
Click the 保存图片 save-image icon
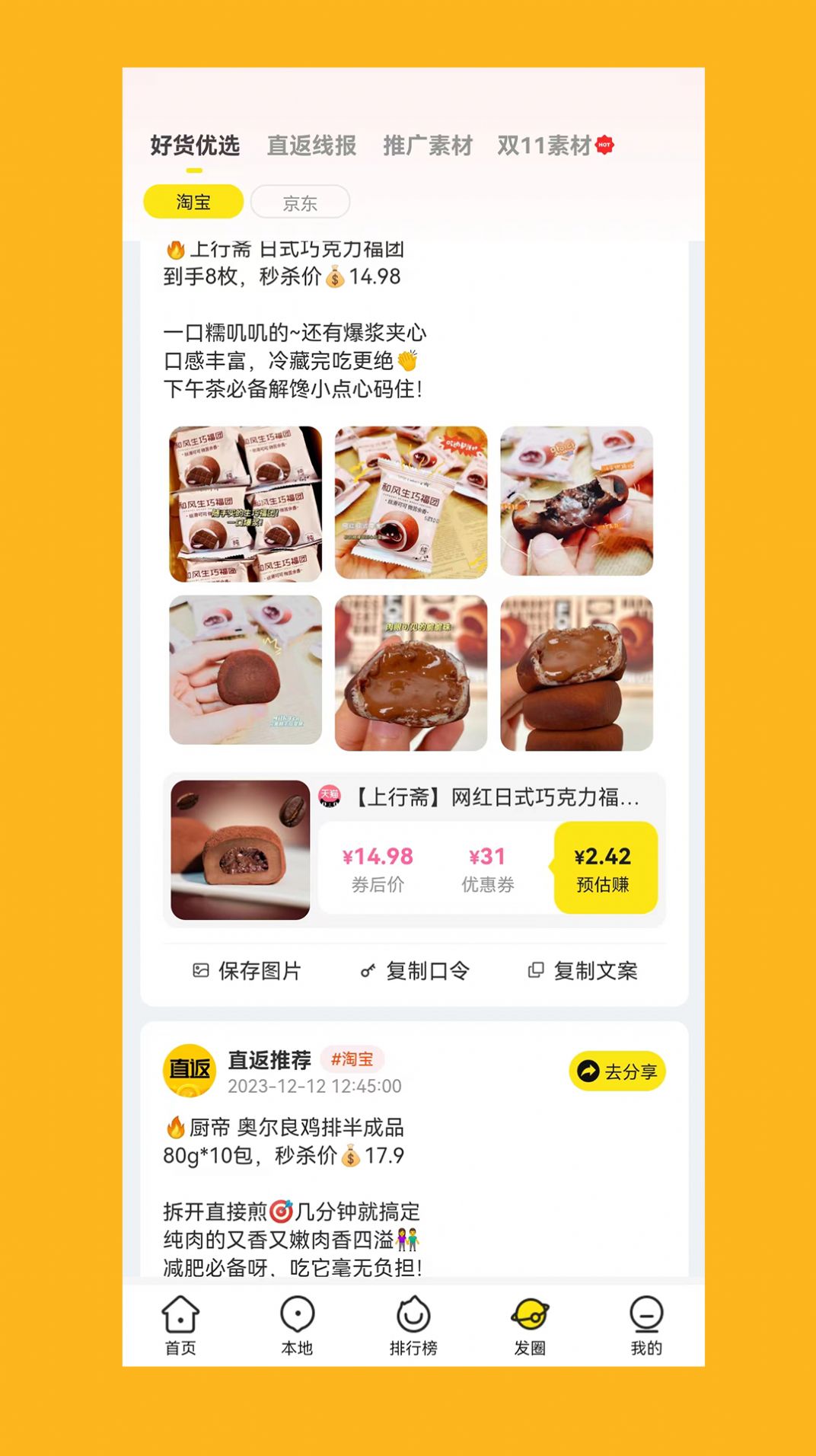coord(199,970)
